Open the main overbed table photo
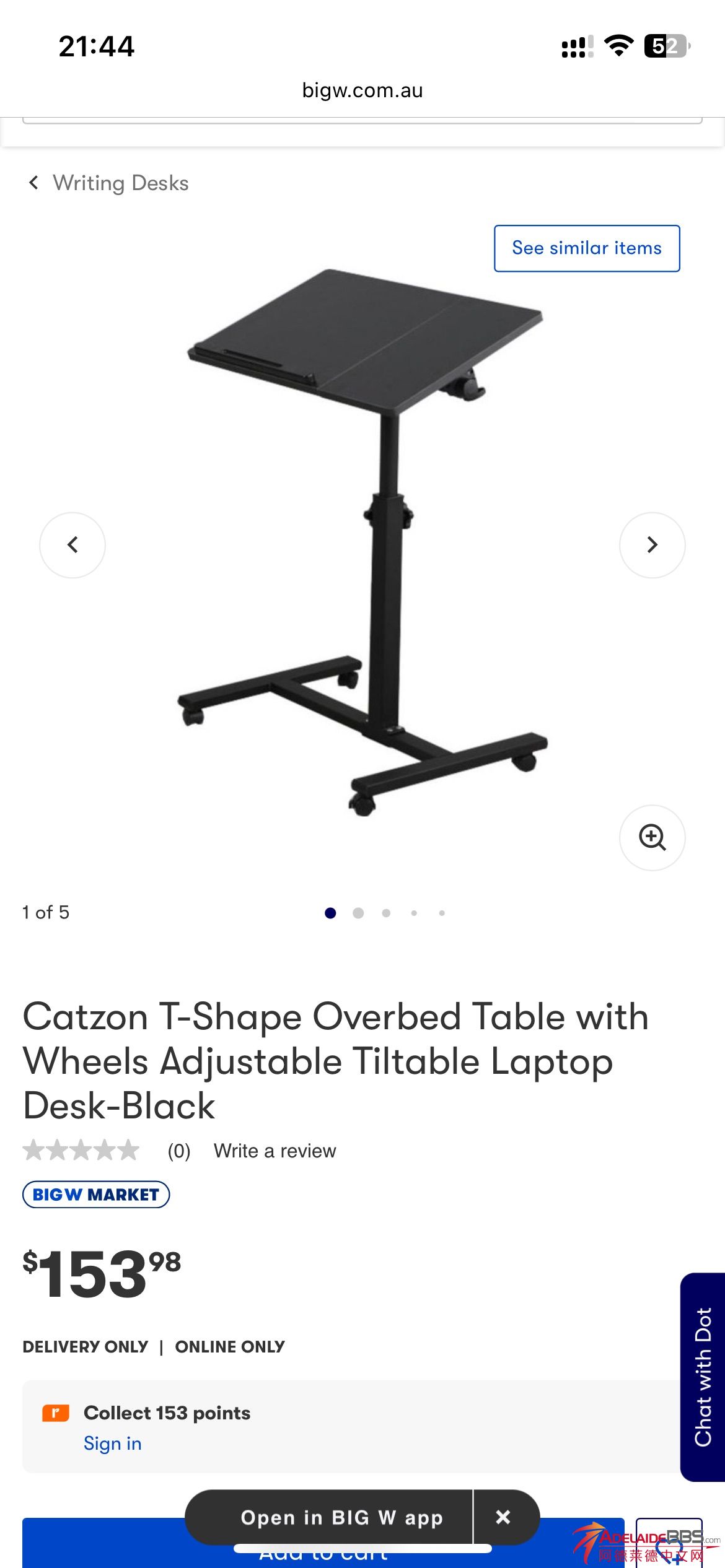Screen dimensions: 725x1568 click(366, 539)
